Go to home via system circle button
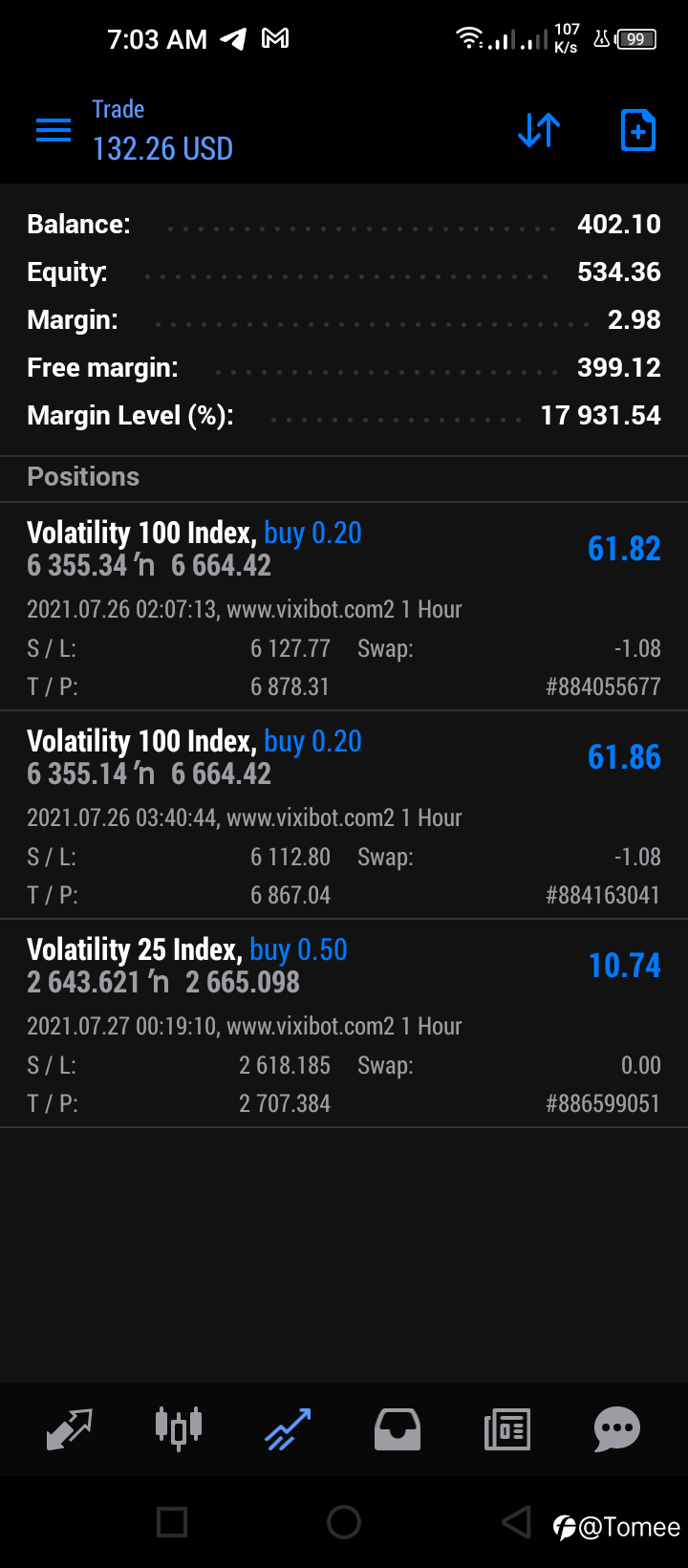The height and width of the screenshot is (1568, 688). (x=344, y=1521)
